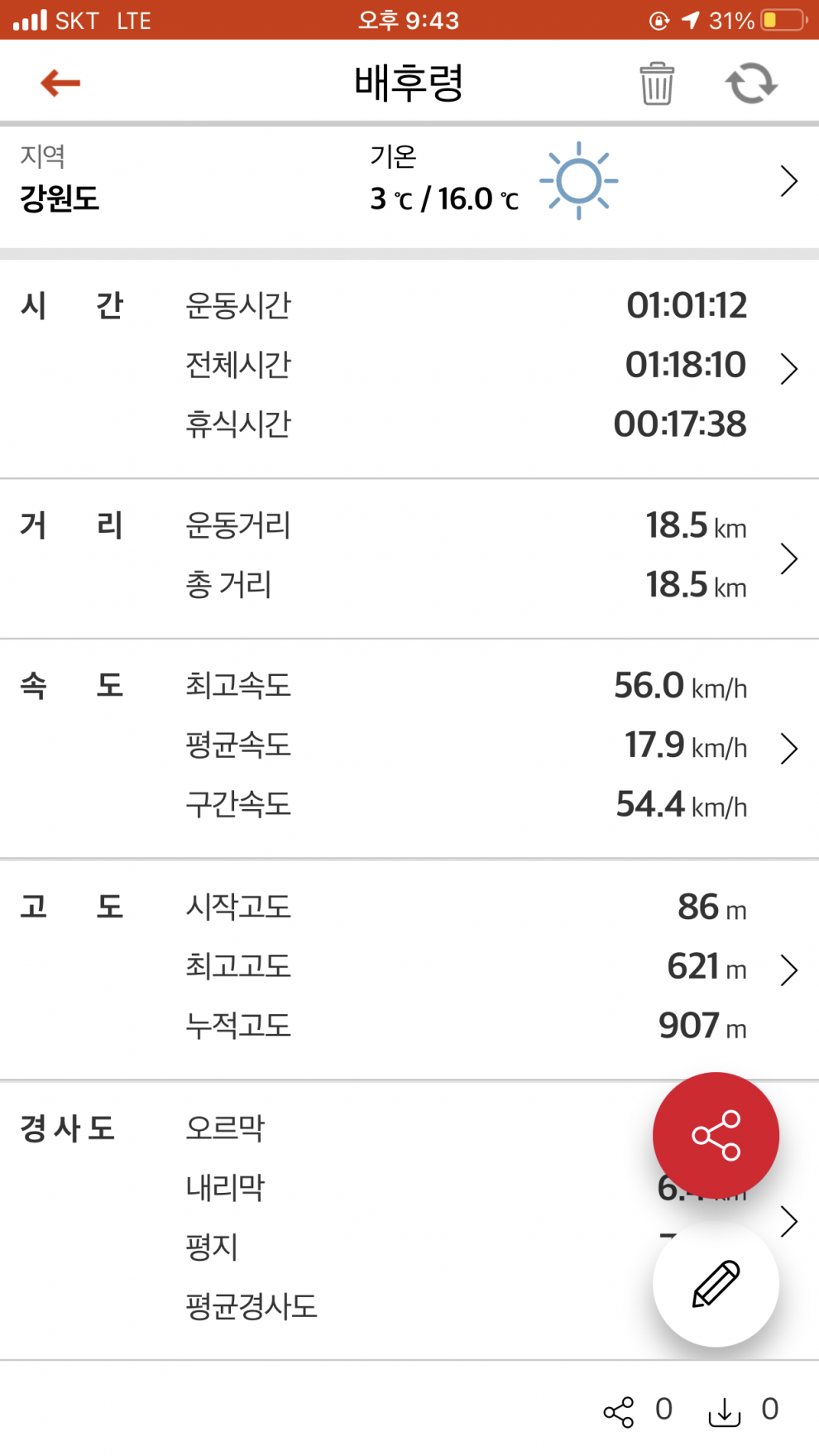Delete this ride record with trash icon

pyautogui.click(x=657, y=84)
